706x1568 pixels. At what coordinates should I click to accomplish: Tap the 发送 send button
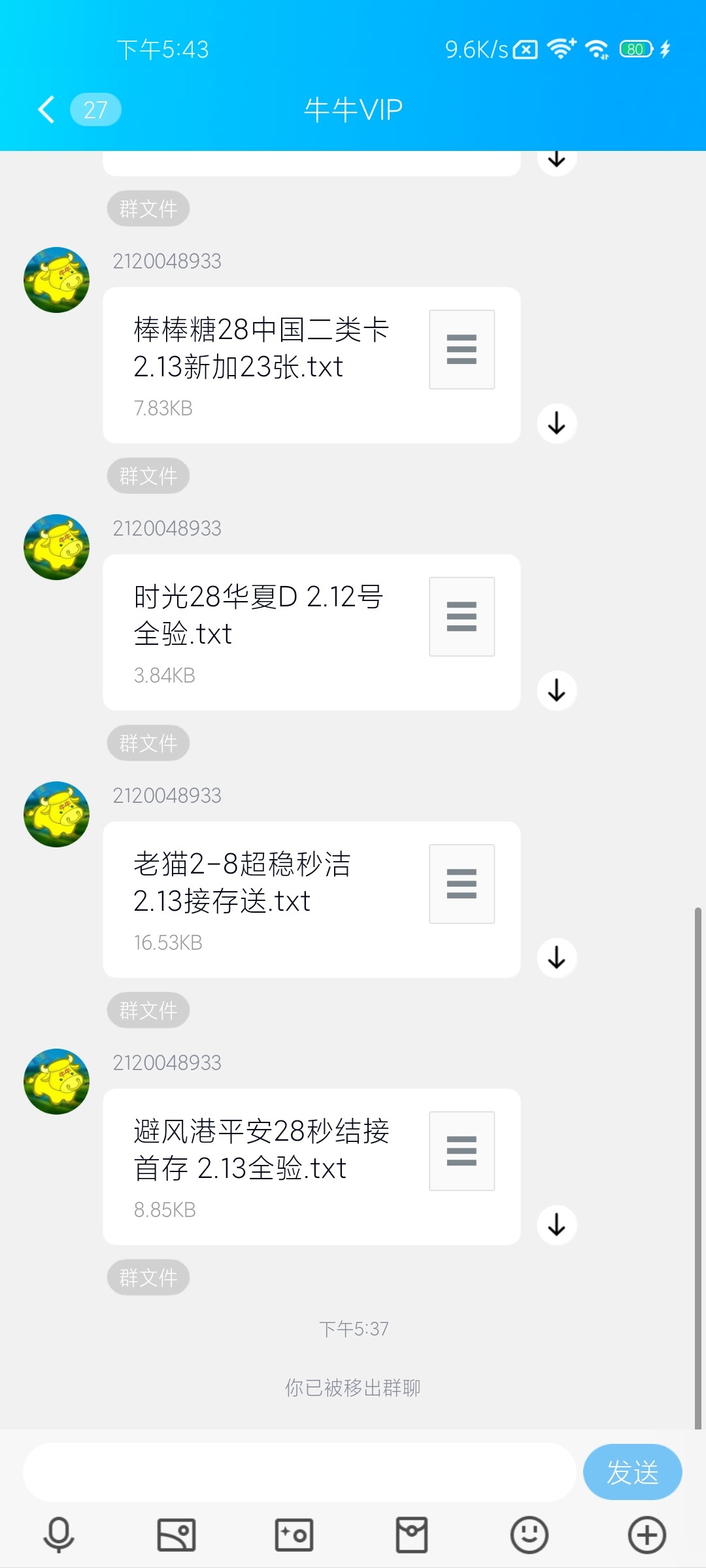coord(632,1472)
